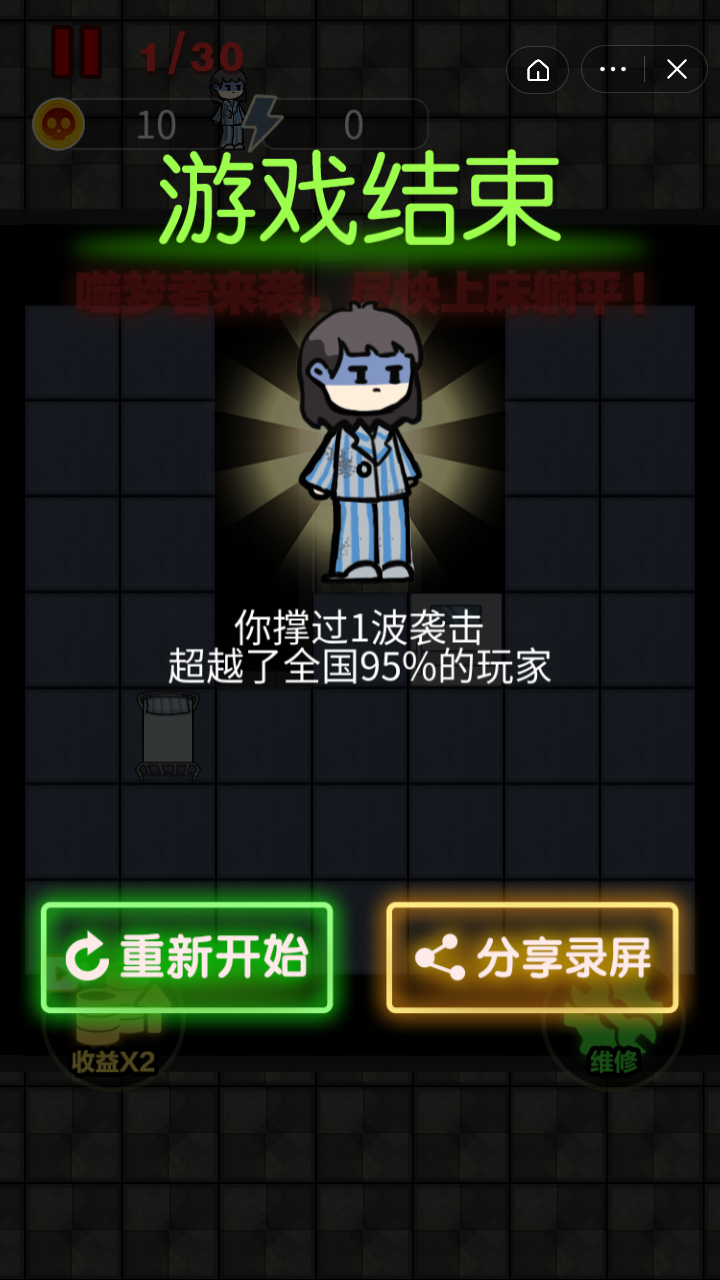Open the three-dot more options menu
Viewport: 720px width, 1280px height.
613,70
